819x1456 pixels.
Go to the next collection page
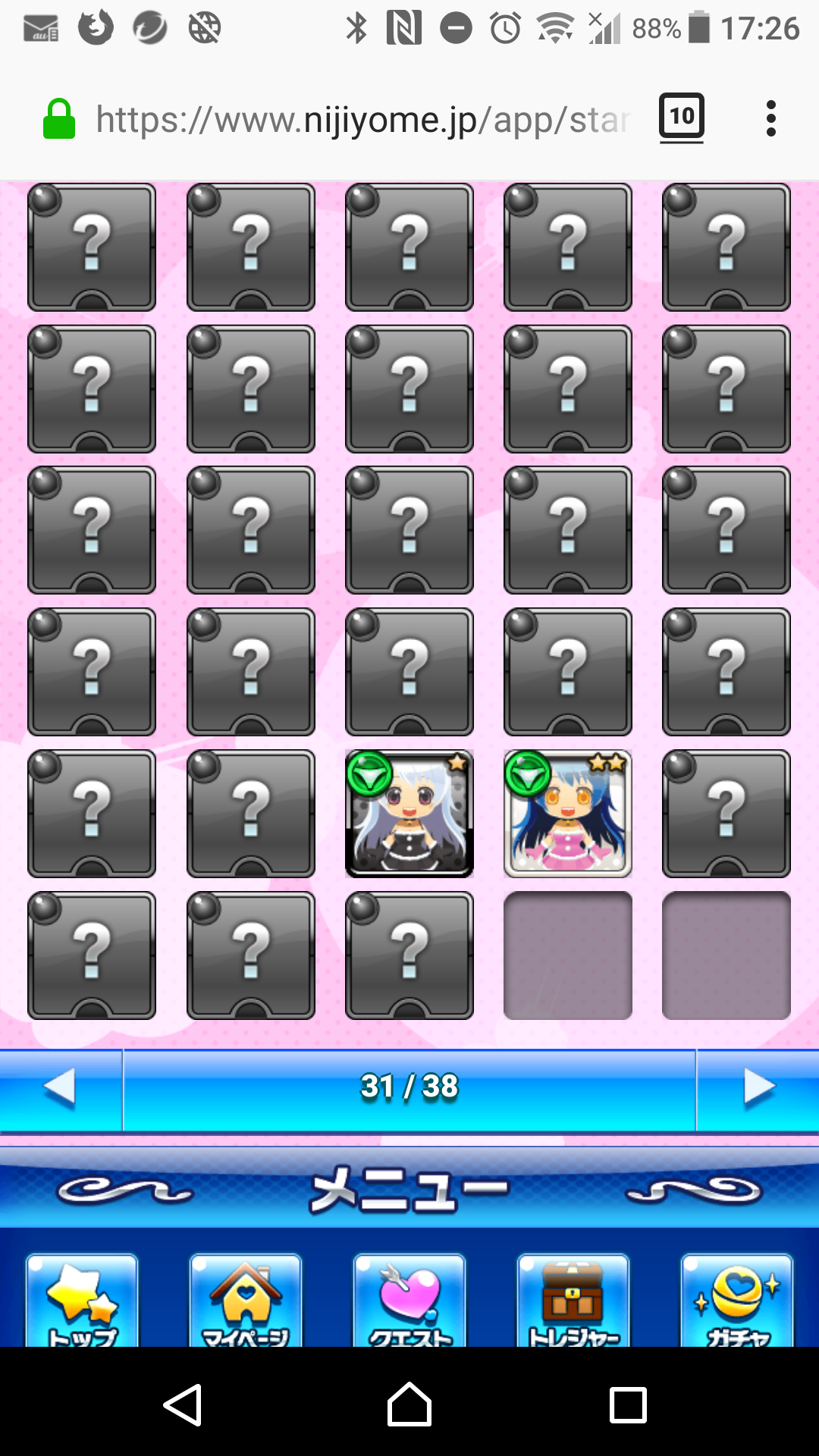pyautogui.click(x=758, y=1090)
